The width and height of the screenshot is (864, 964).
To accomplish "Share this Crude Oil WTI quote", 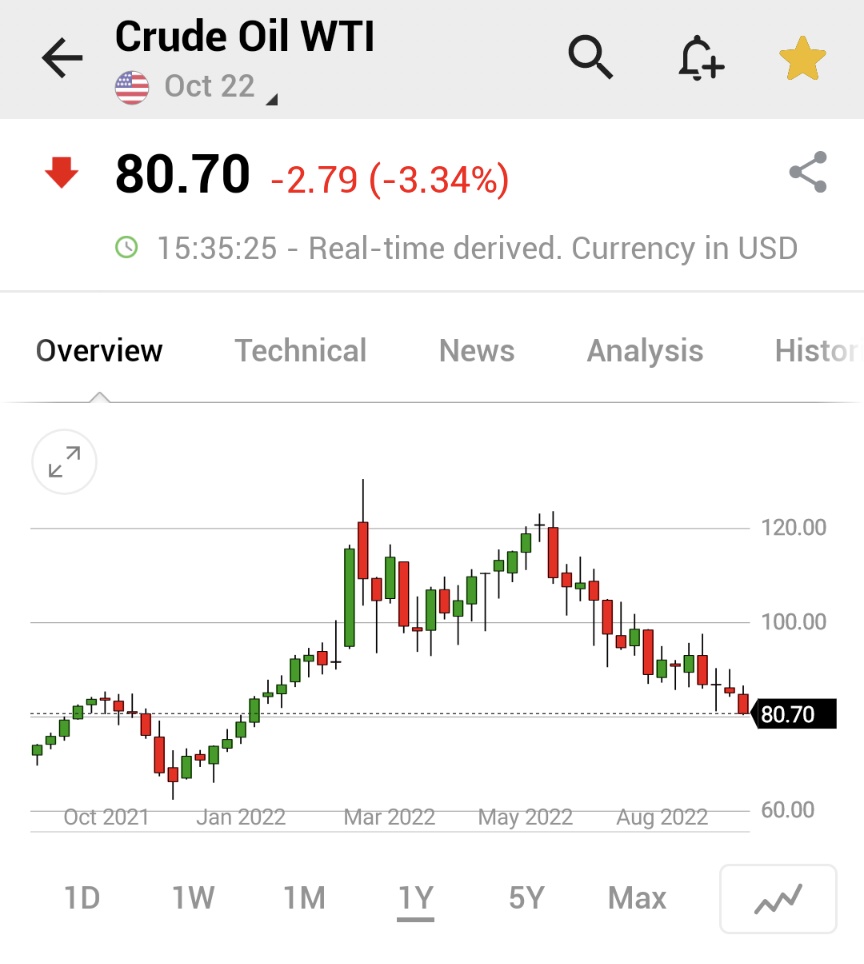I will point(808,172).
